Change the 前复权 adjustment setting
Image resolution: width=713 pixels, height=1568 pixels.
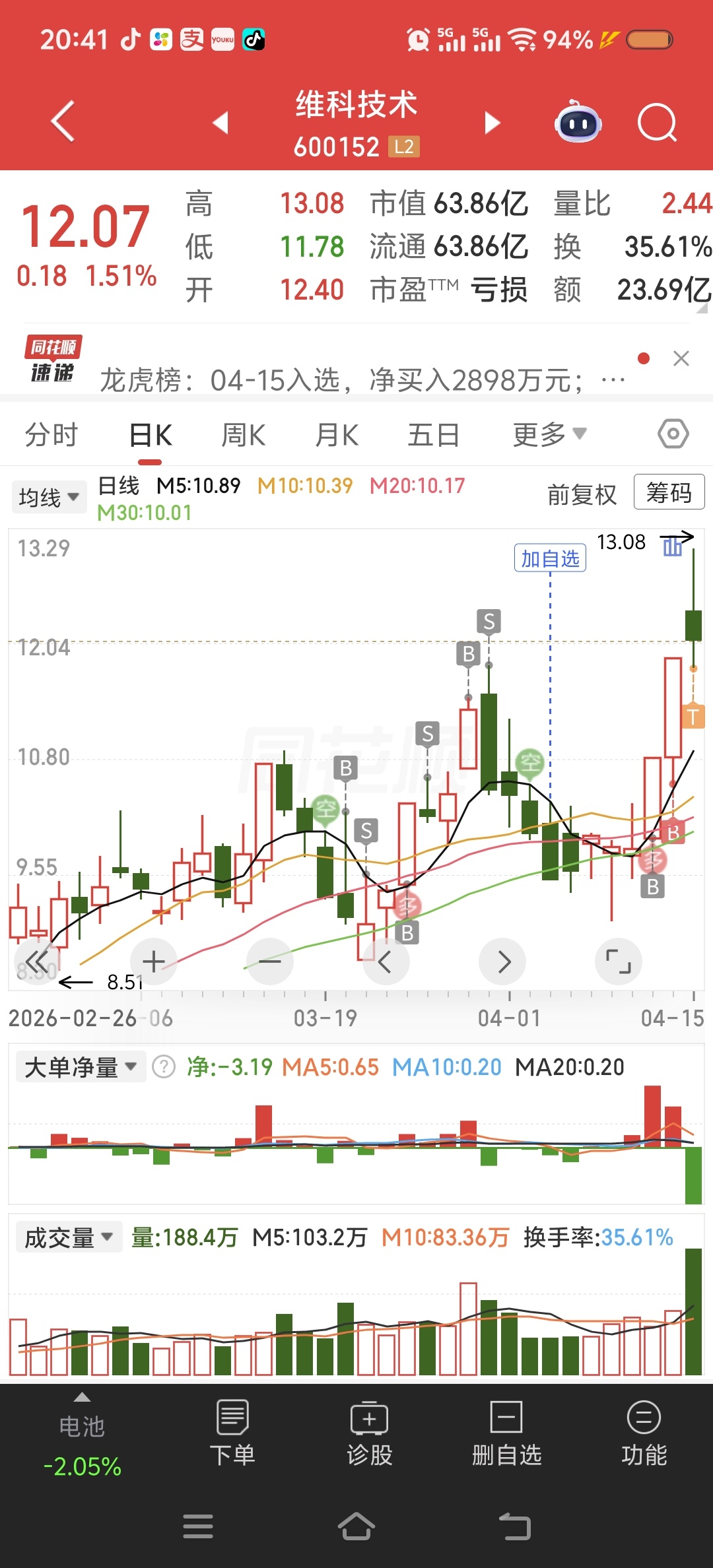pyautogui.click(x=582, y=494)
